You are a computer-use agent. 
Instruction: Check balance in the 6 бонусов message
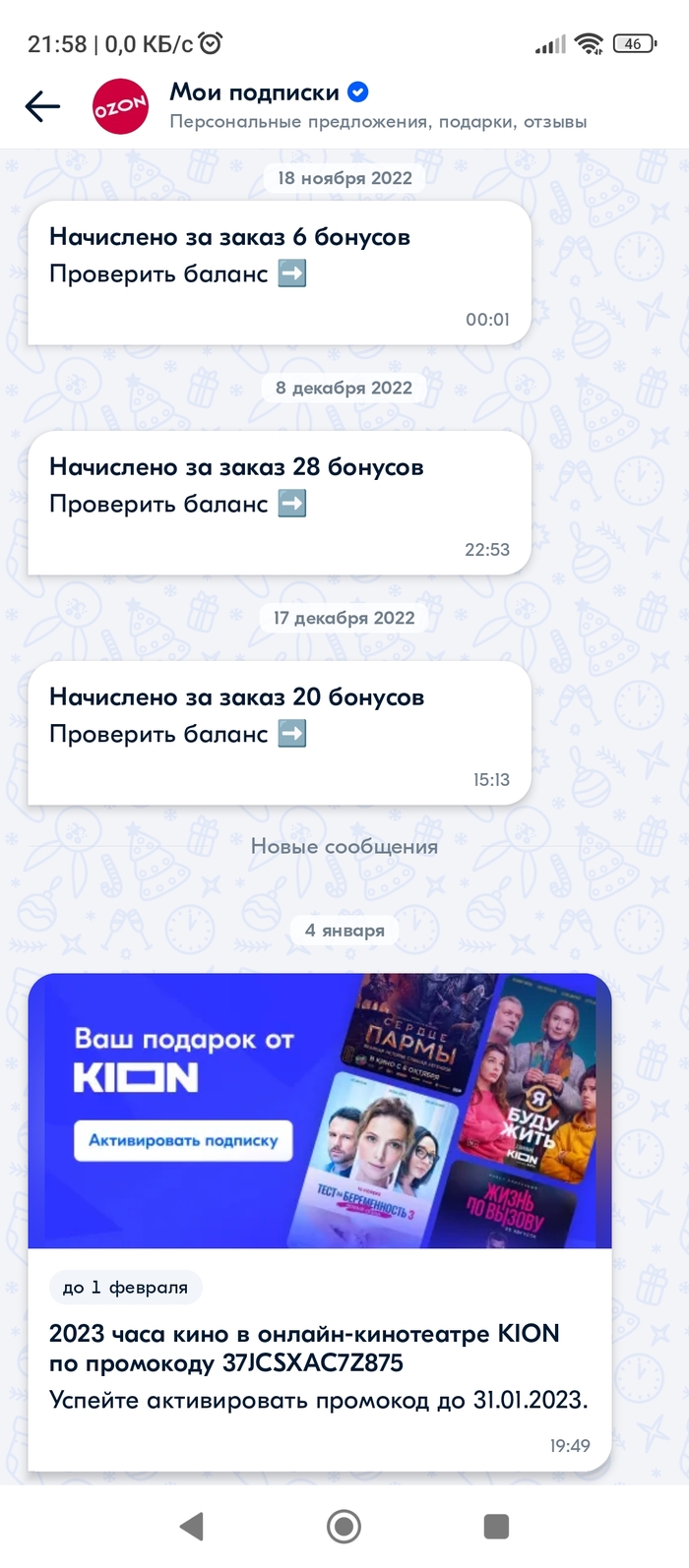[177, 274]
